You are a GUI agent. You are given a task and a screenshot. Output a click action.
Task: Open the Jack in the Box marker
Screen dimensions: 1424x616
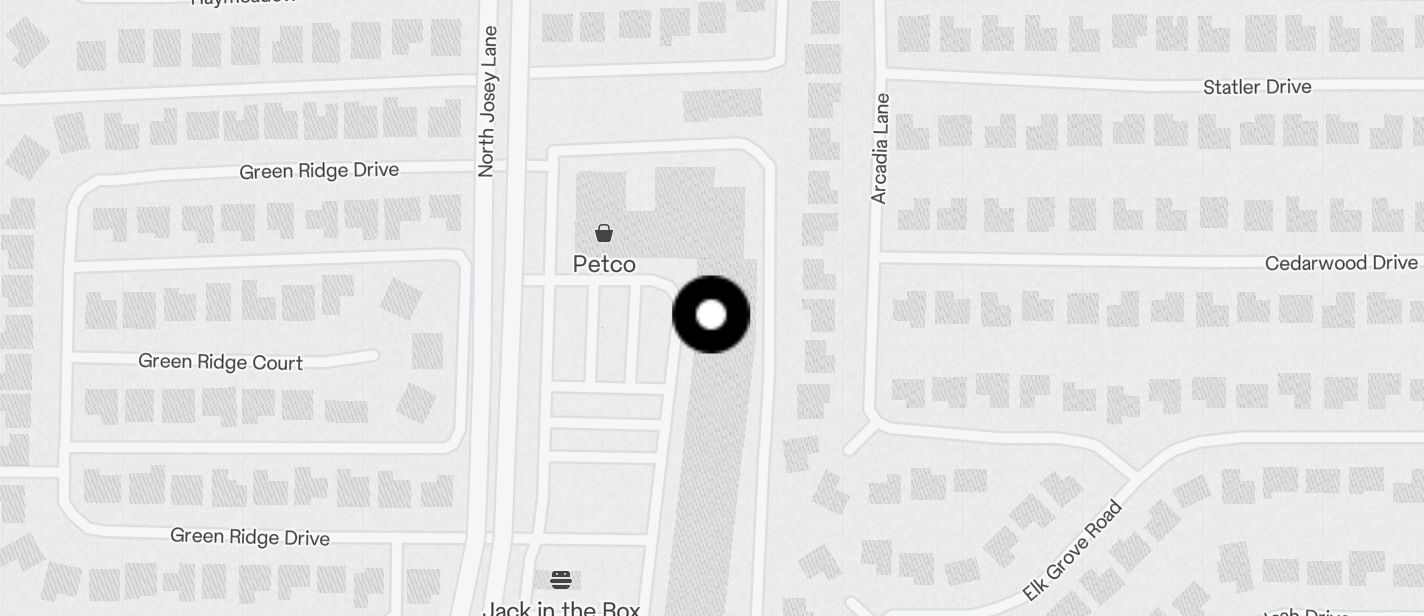coord(562,580)
